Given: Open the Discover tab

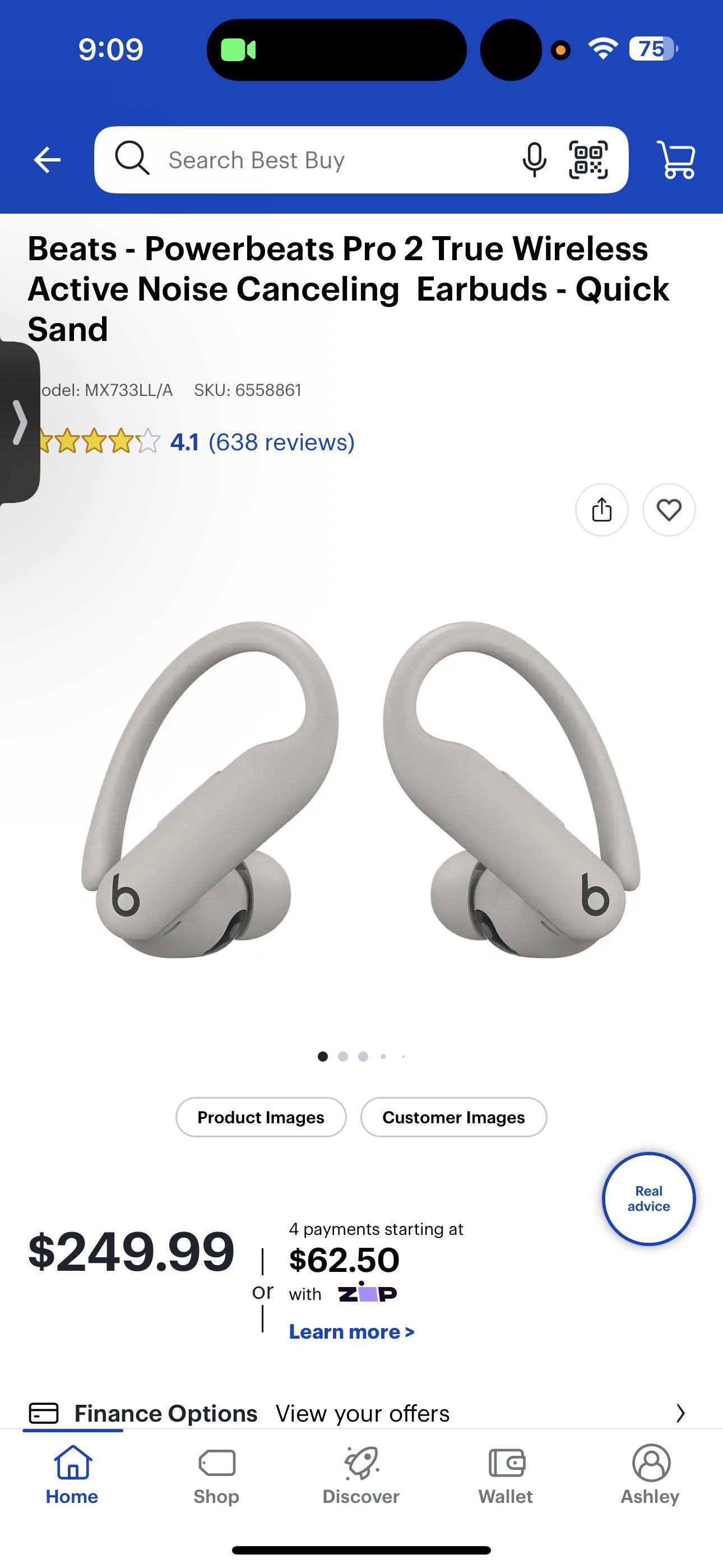Looking at the screenshot, I should [361, 1474].
